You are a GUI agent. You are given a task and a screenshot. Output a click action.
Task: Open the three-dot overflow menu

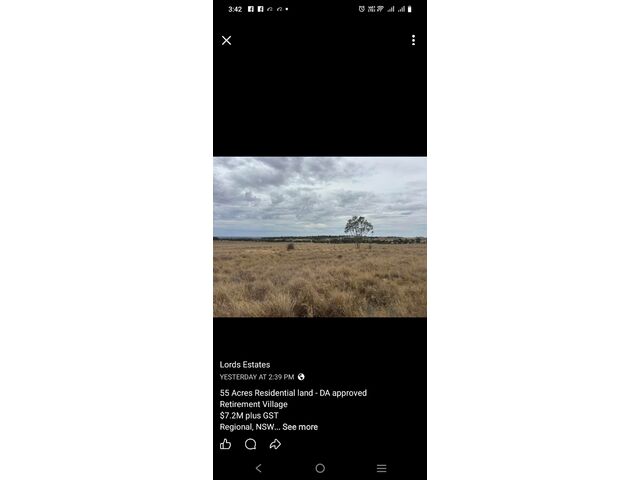point(413,40)
